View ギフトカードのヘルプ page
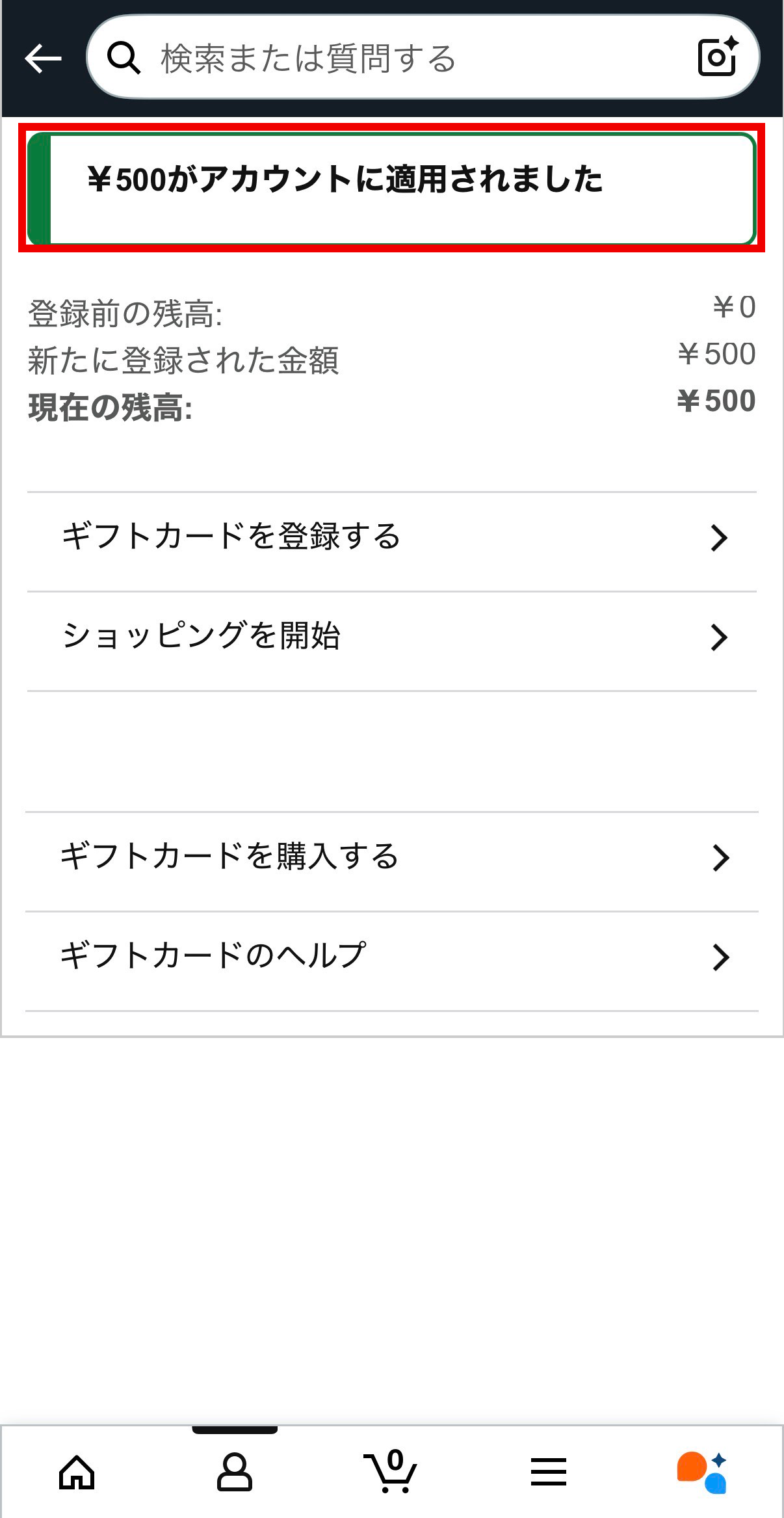Image resolution: width=784 pixels, height=1518 pixels. (x=391, y=957)
